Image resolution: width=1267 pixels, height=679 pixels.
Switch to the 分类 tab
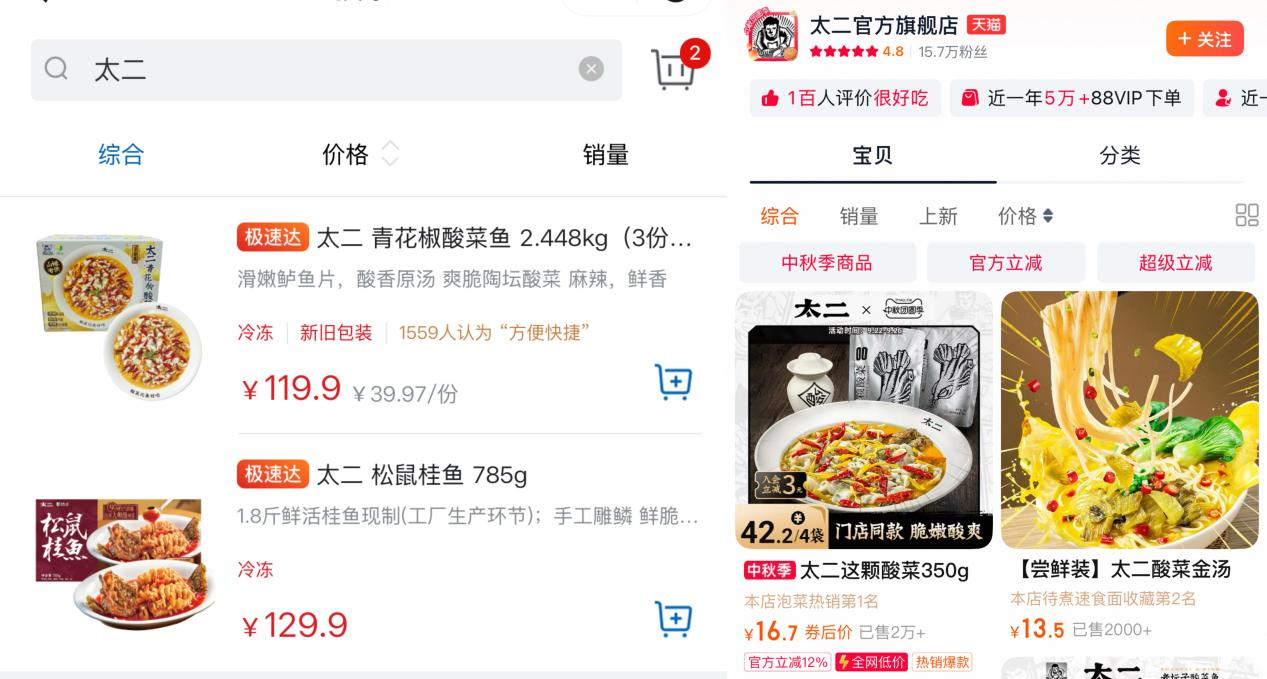tap(1120, 155)
